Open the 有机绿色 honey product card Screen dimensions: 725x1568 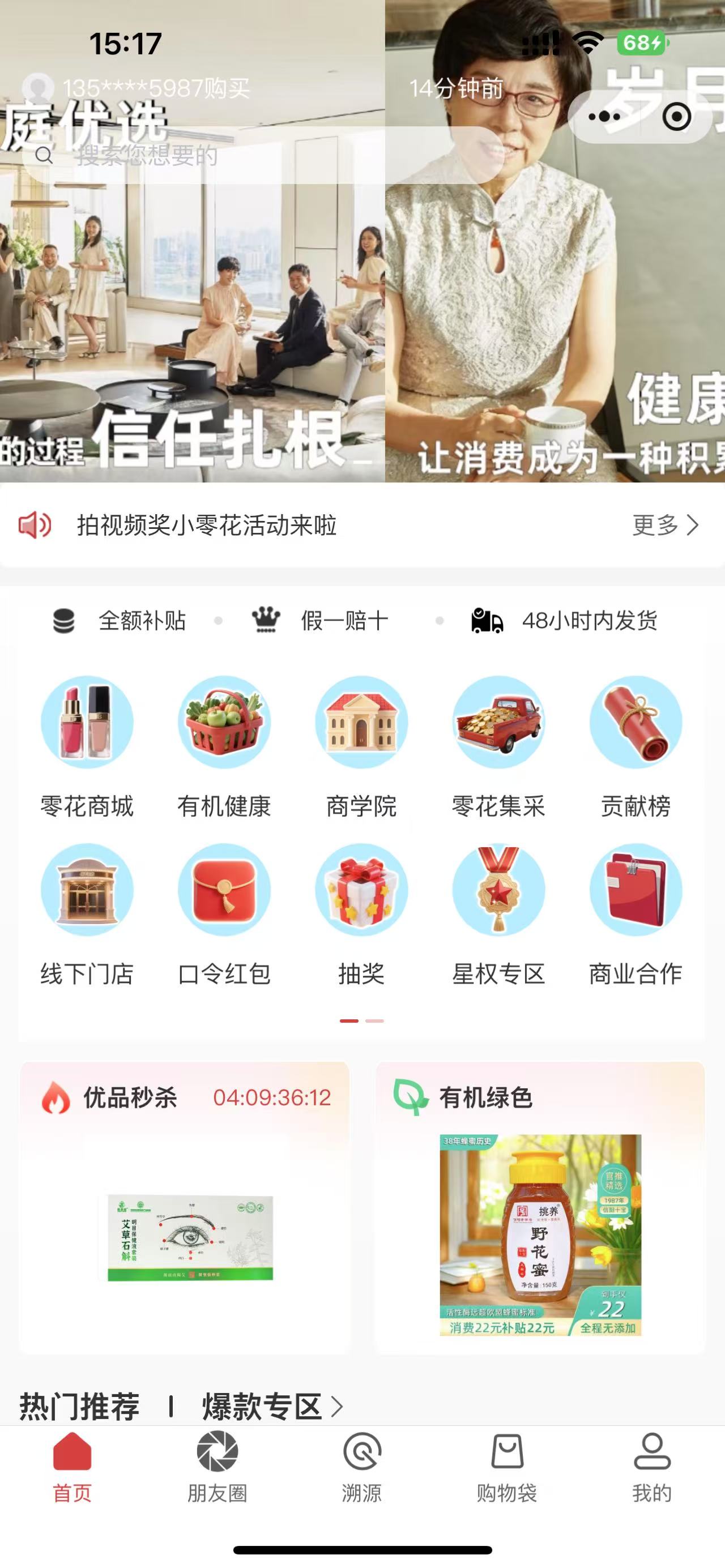tap(540, 1236)
